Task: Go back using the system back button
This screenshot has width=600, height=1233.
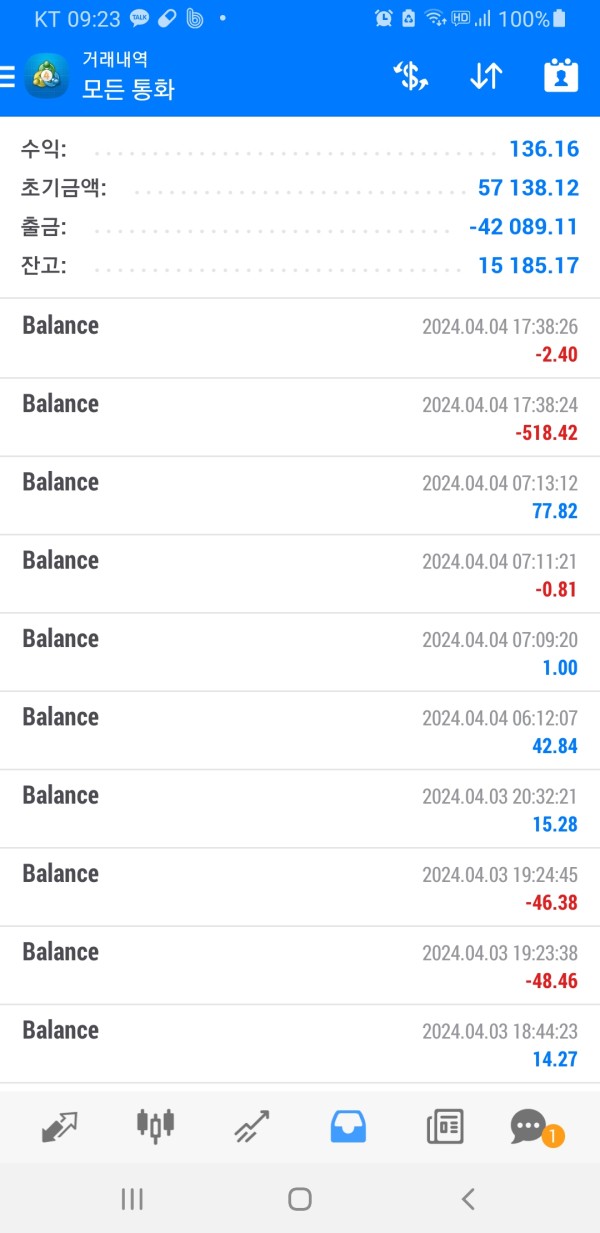Action: pos(467,1199)
